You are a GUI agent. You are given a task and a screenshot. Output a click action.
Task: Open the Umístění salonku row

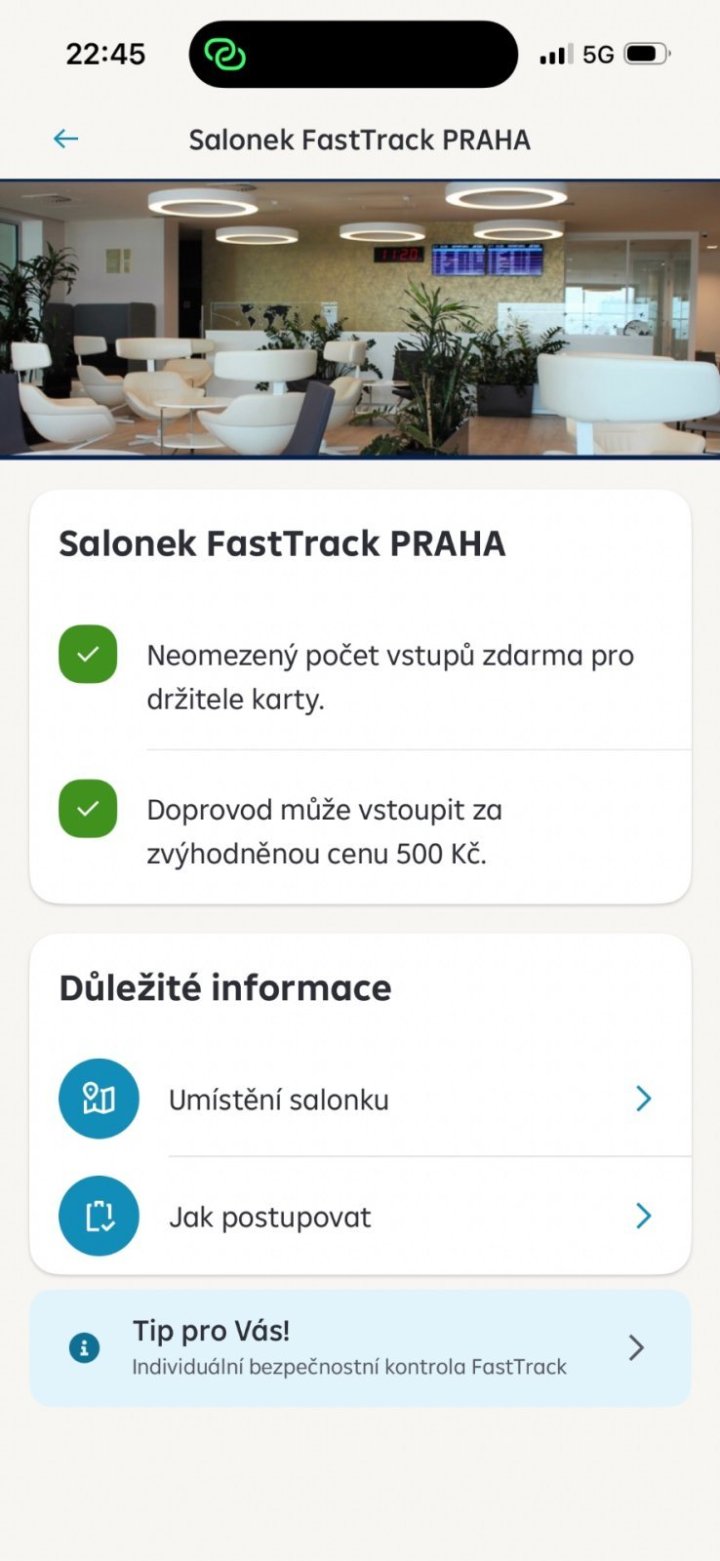360,1099
